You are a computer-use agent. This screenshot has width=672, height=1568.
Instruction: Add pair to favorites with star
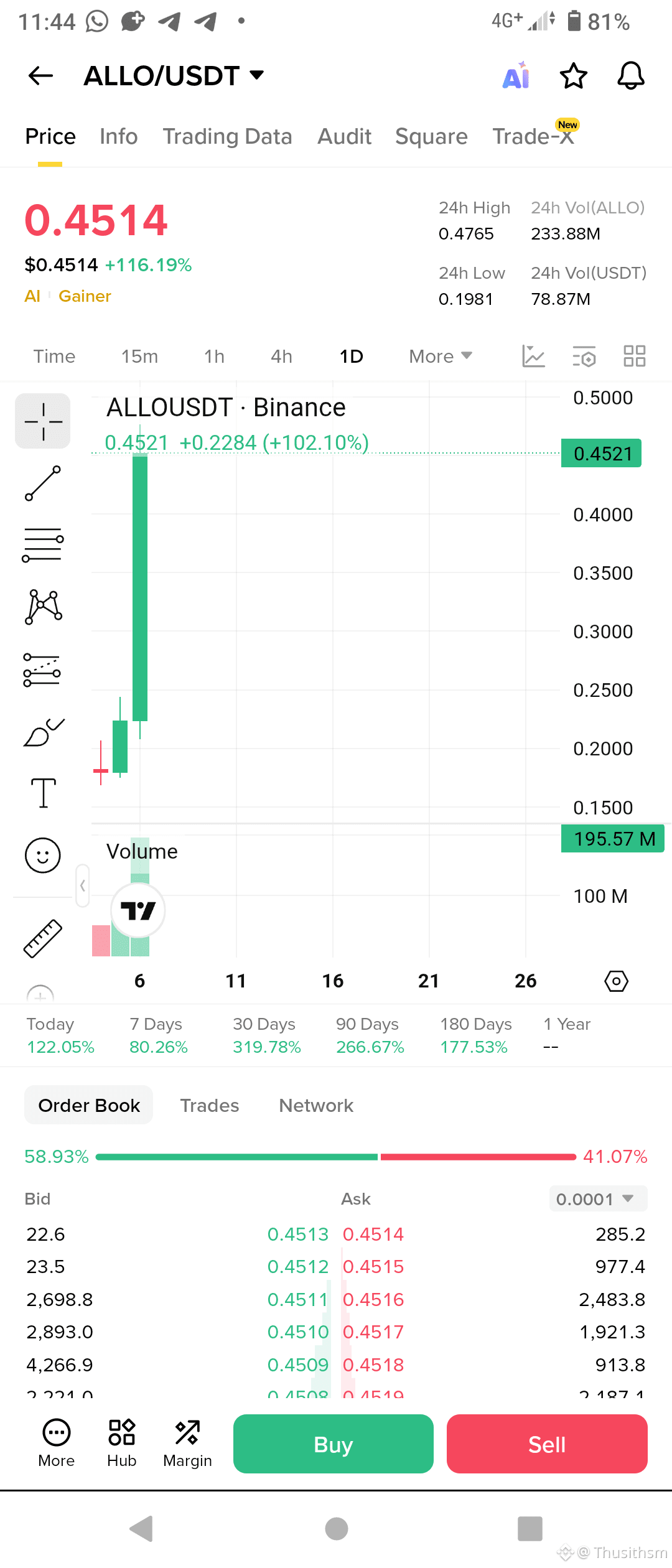click(573, 76)
